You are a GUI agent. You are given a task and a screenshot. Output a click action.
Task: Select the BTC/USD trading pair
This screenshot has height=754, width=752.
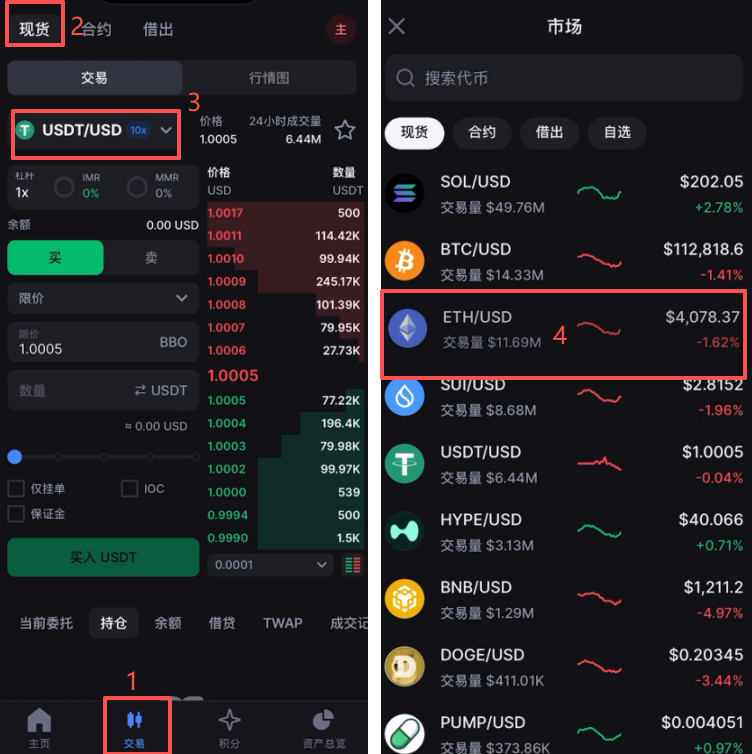[565, 261]
